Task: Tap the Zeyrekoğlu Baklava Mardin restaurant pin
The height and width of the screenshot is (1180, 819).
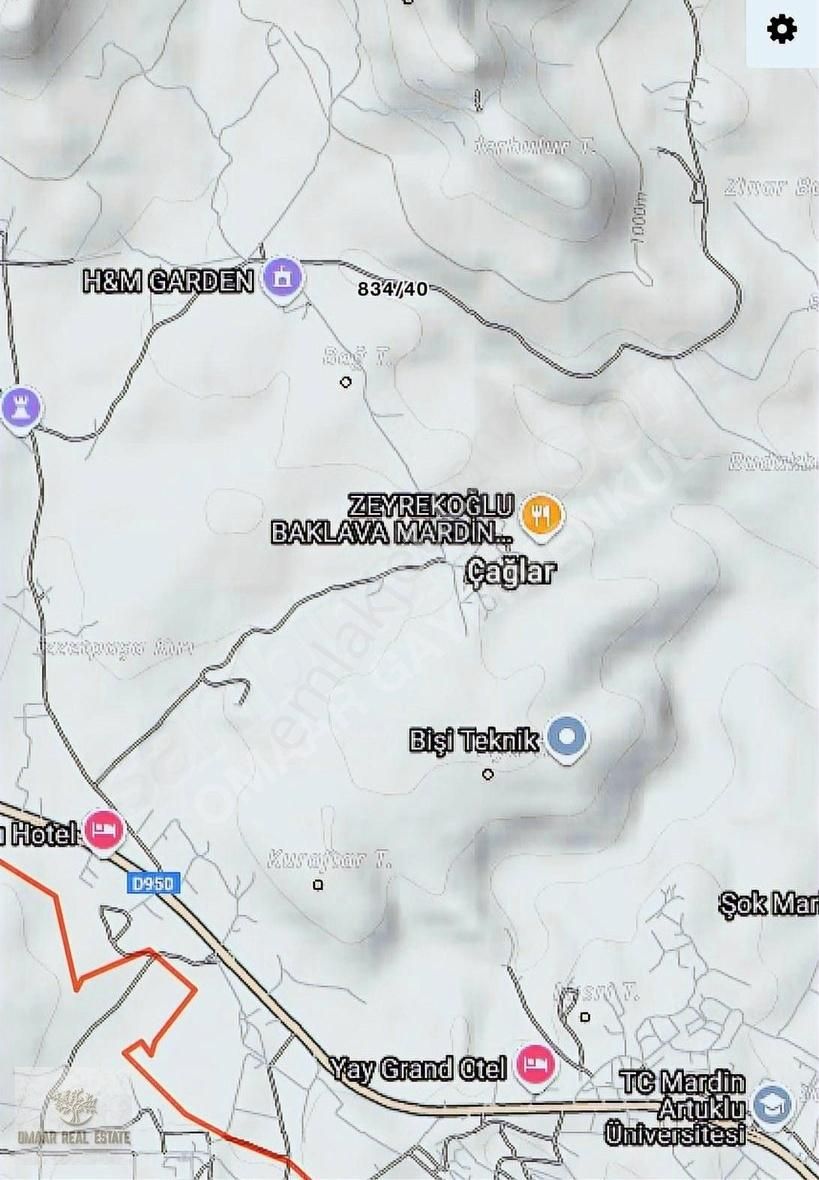Action: [x=542, y=516]
